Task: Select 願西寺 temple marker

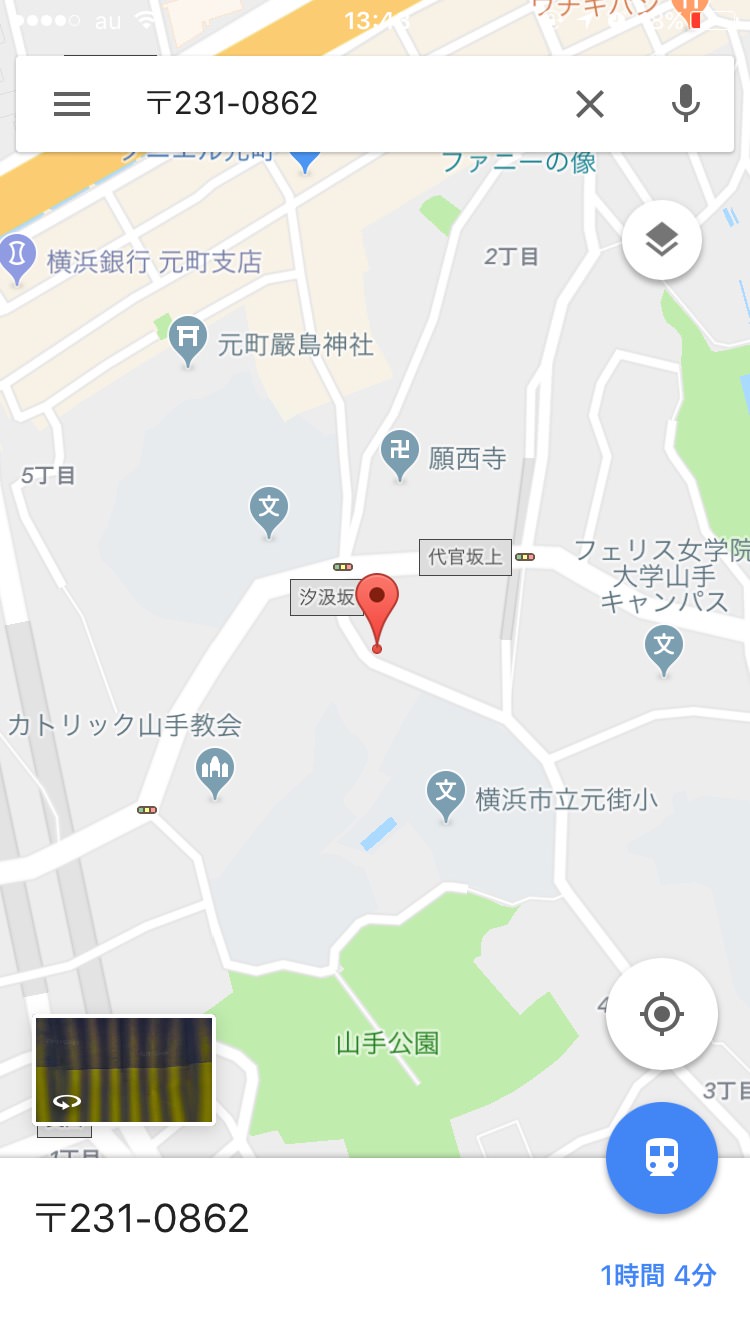Action: [400, 455]
